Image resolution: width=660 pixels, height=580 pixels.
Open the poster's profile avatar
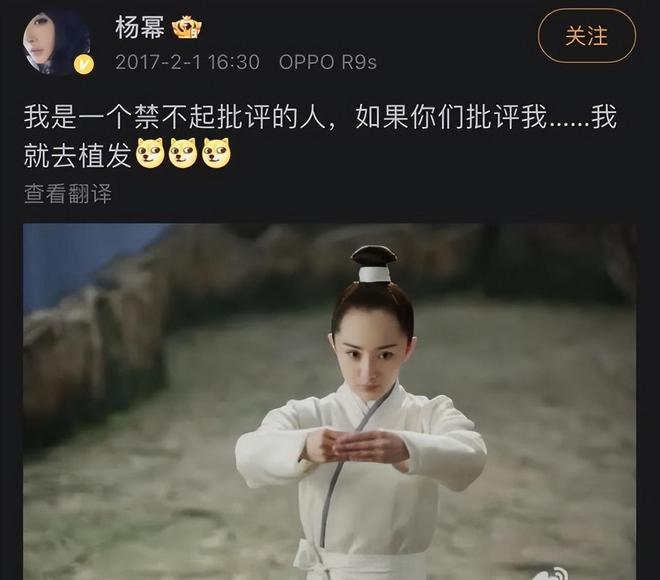tap(56, 42)
